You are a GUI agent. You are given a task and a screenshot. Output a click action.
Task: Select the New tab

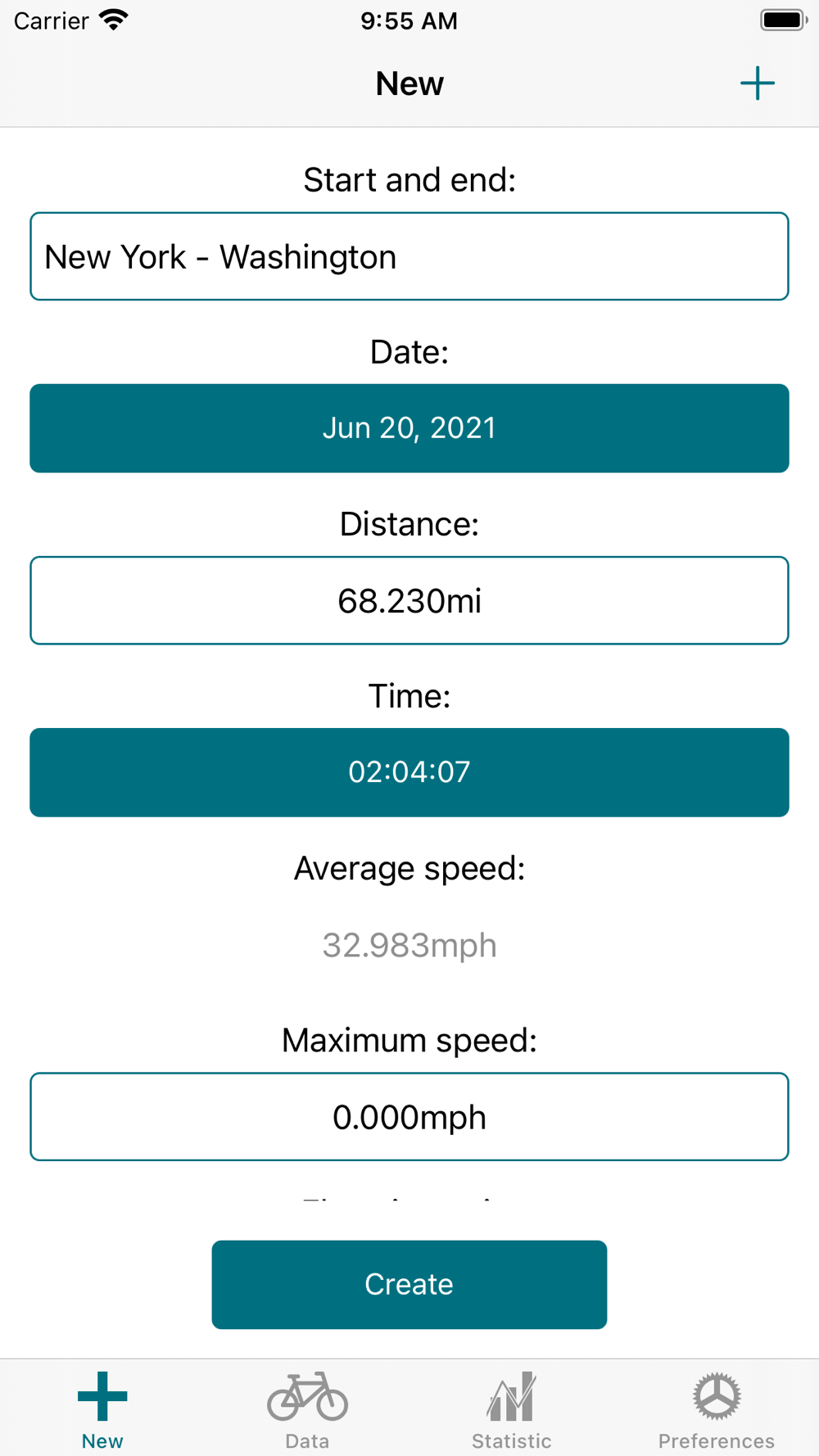coord(102,1409)
